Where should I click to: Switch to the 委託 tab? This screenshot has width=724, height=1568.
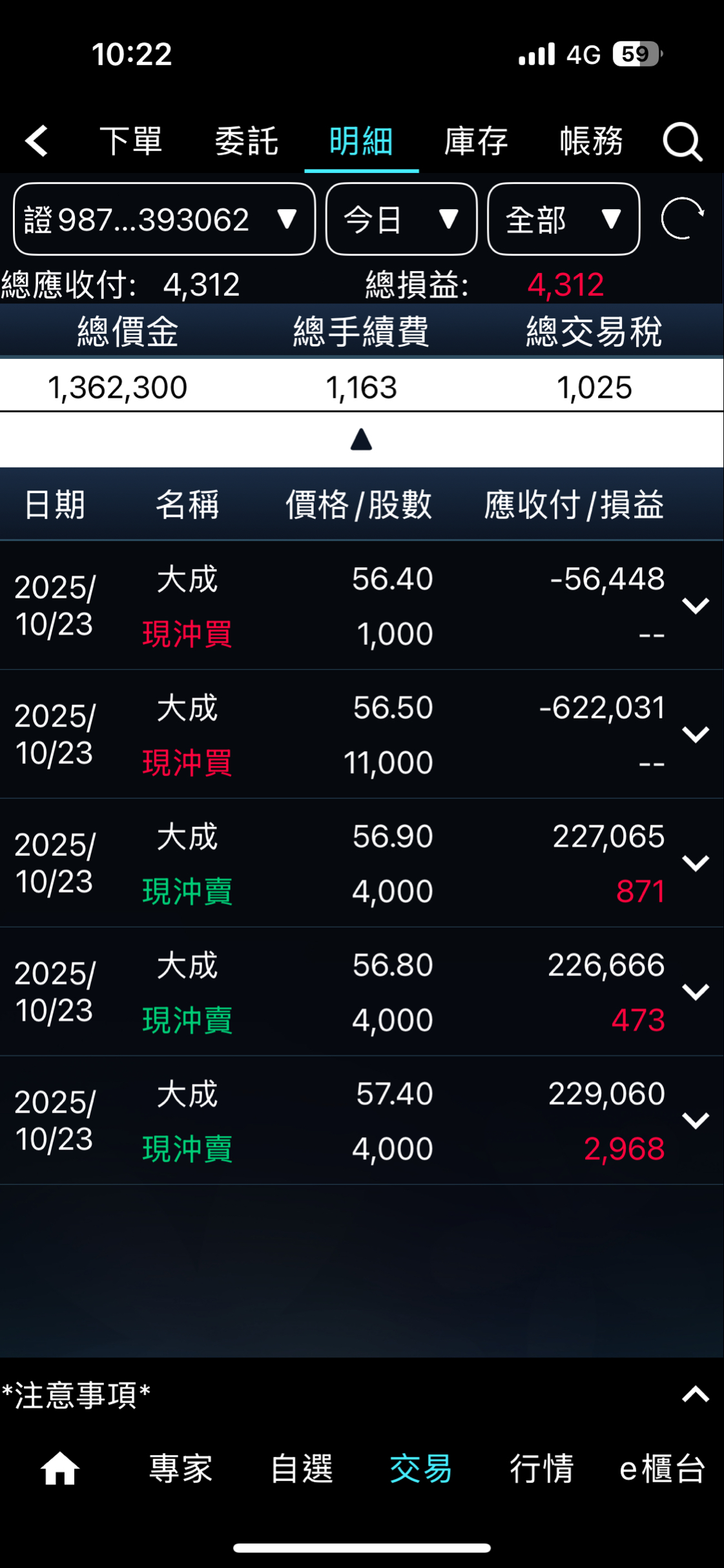(x=246, y=141)
